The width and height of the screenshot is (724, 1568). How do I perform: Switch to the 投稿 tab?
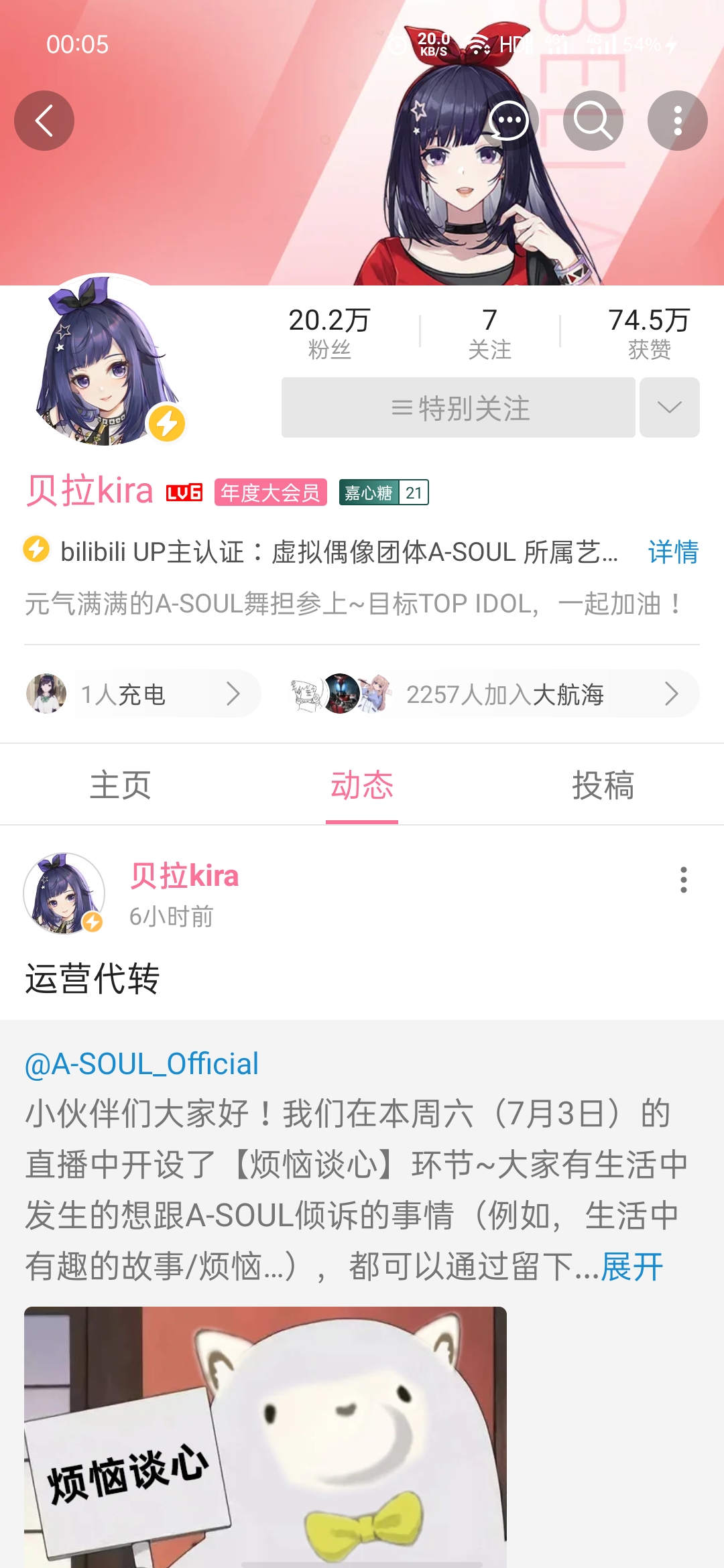pos(603,785)
